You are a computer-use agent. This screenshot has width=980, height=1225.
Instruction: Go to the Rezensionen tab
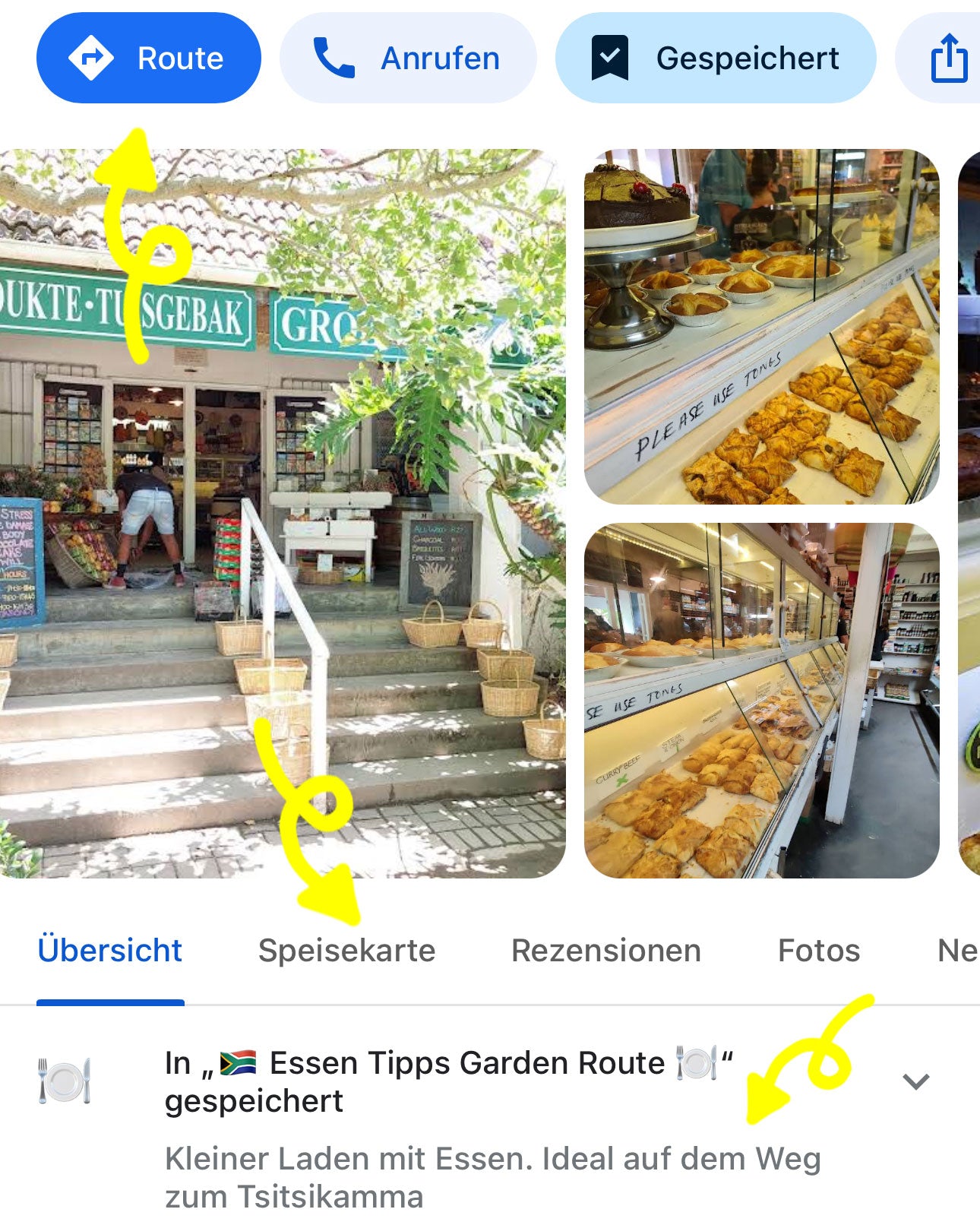point(605,951)
